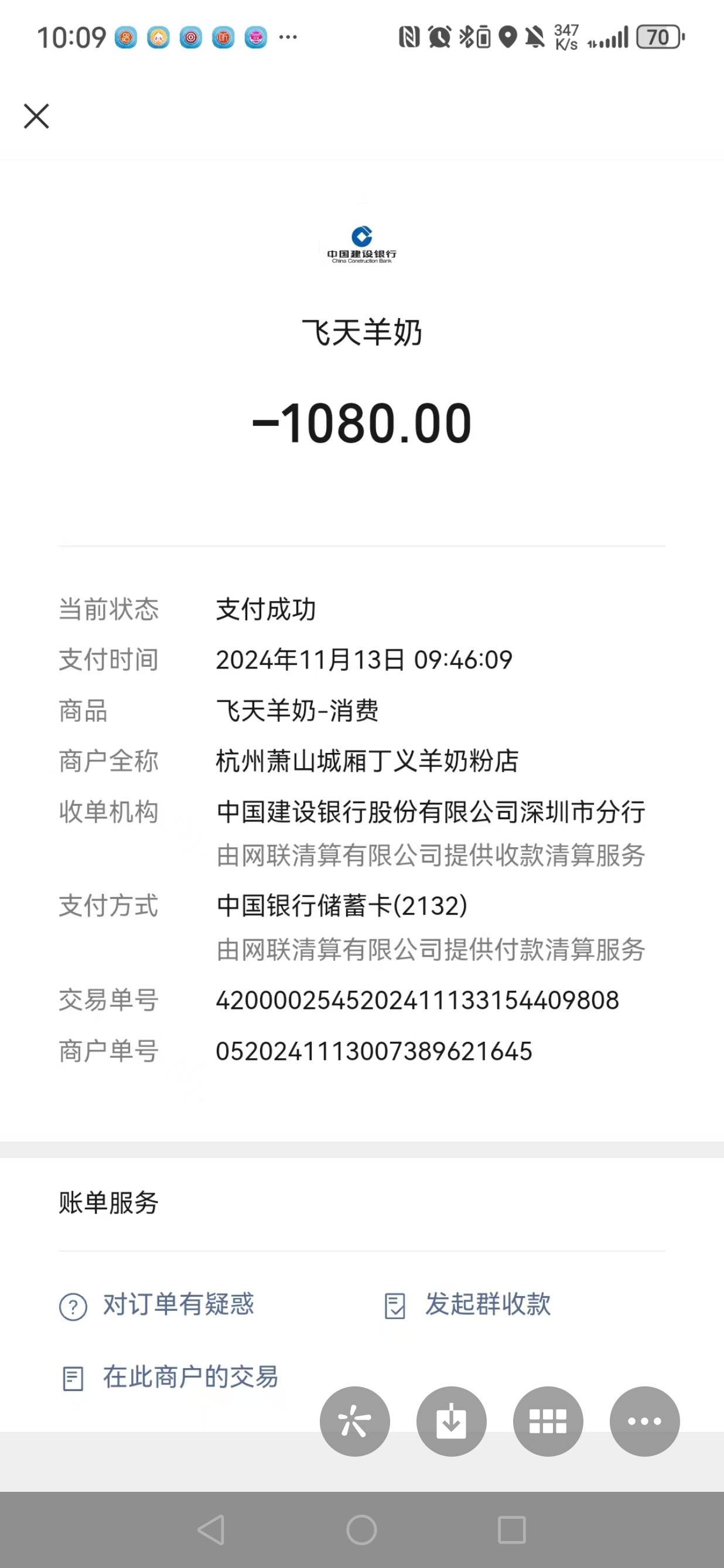
Task: Open the floating three-dot more menu
Action: click(x=645, y=1422)
